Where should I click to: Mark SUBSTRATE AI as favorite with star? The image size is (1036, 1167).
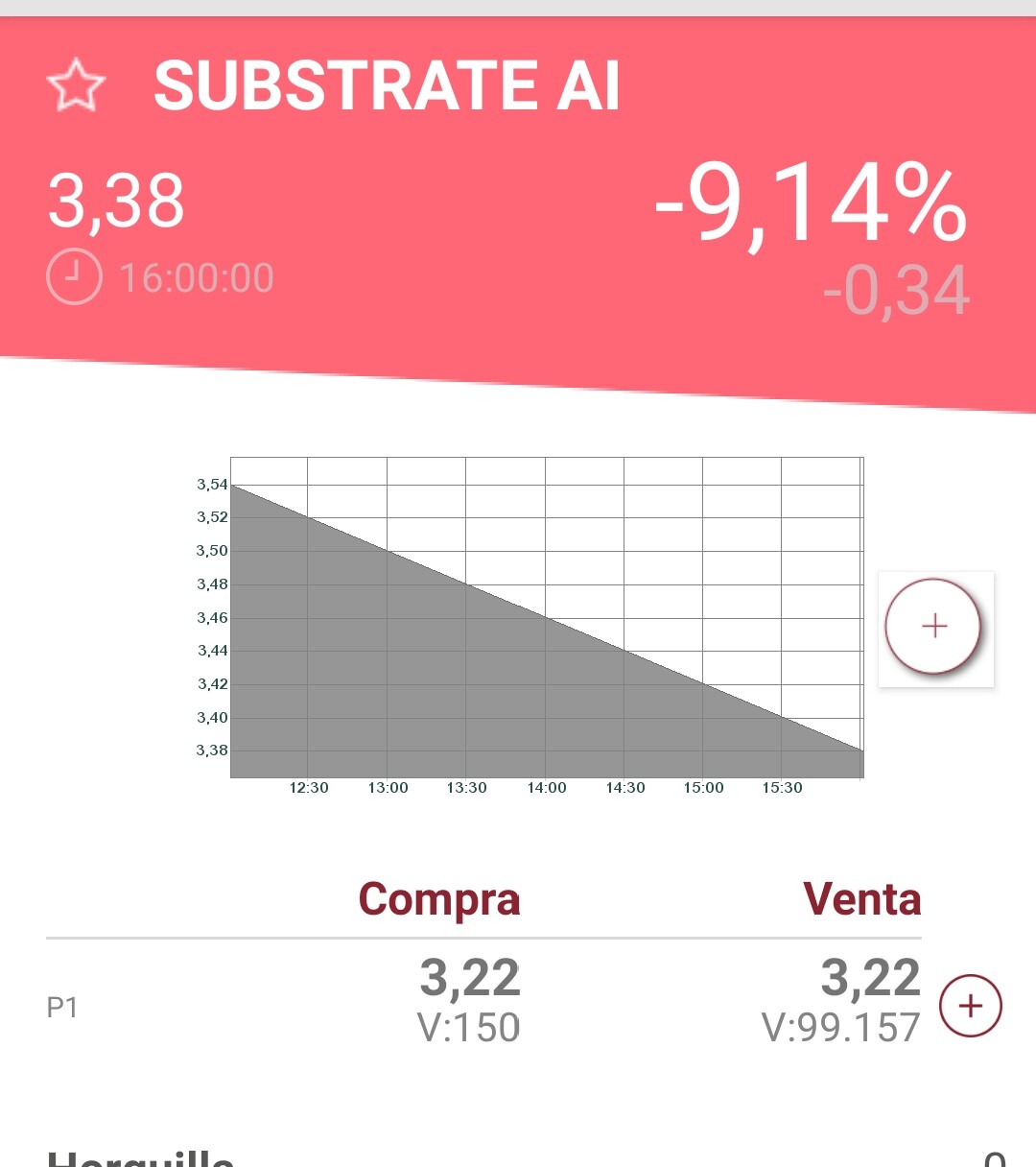(x=76, y=85)
